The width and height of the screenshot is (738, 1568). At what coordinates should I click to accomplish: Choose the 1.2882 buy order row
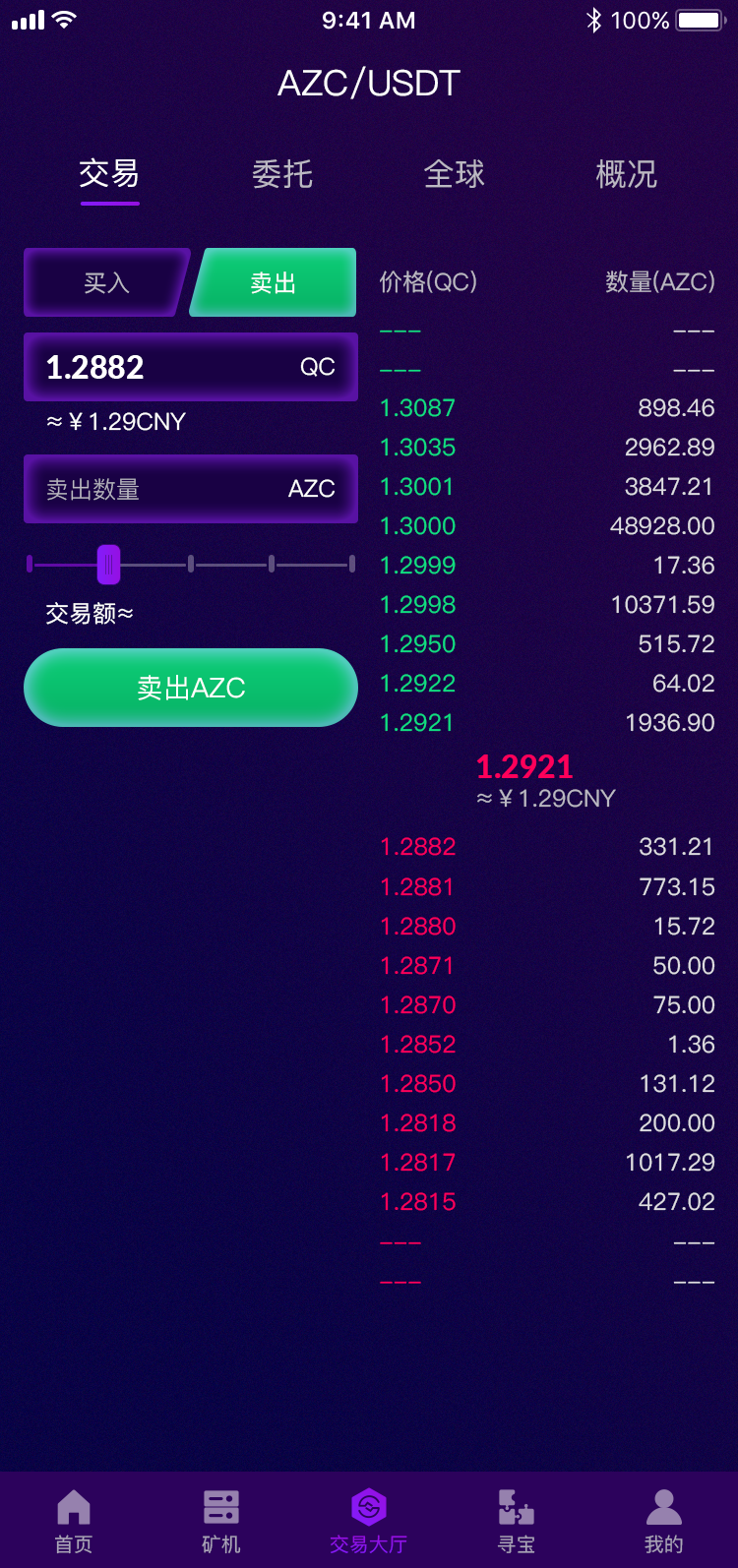(x=547, y=847)
